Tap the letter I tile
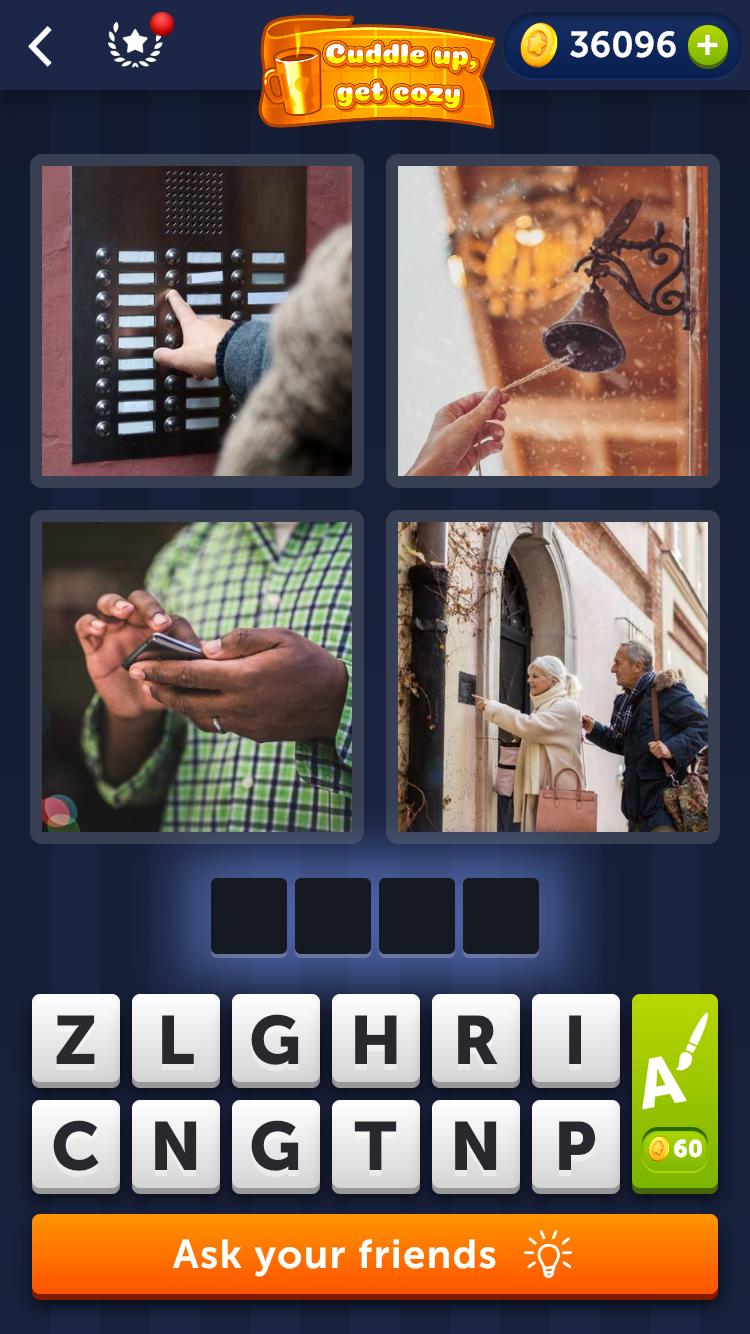Image resolution: width=750 pixels, height=1334 pixels. tap(575, 1040)
